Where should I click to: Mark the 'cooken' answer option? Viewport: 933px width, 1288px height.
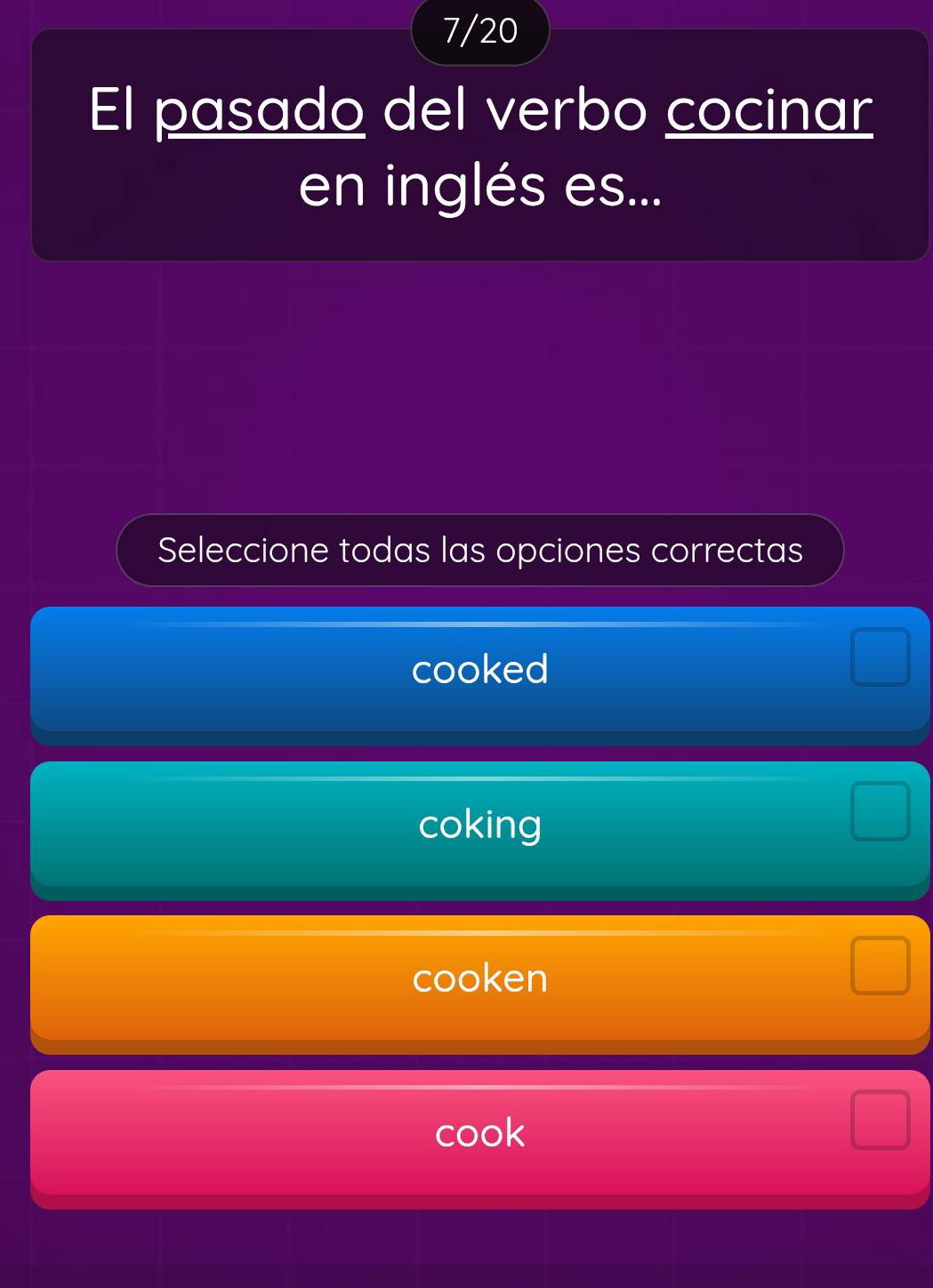(479, 978)
